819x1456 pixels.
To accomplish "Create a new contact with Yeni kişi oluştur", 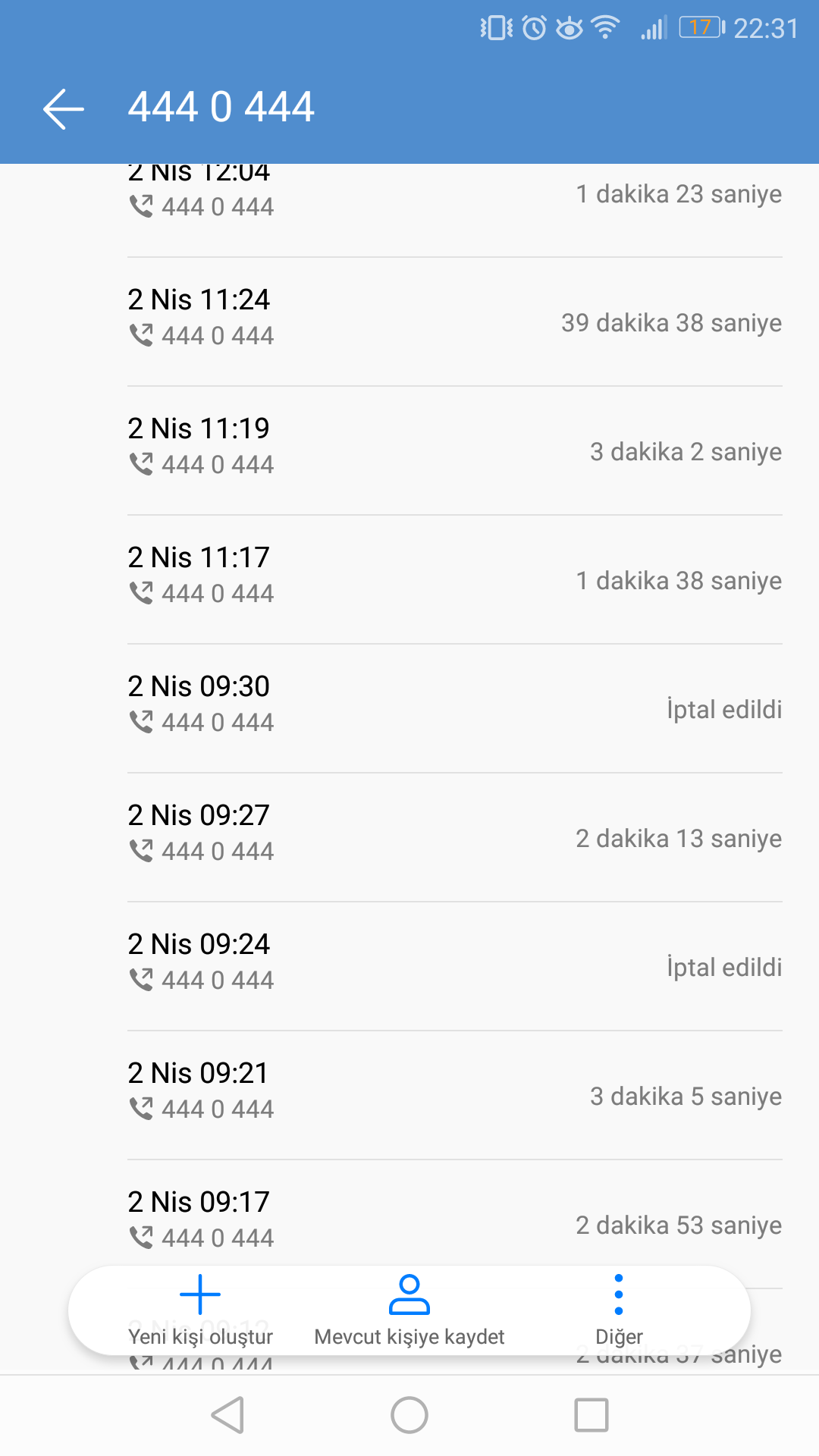I will [200, 1310].
